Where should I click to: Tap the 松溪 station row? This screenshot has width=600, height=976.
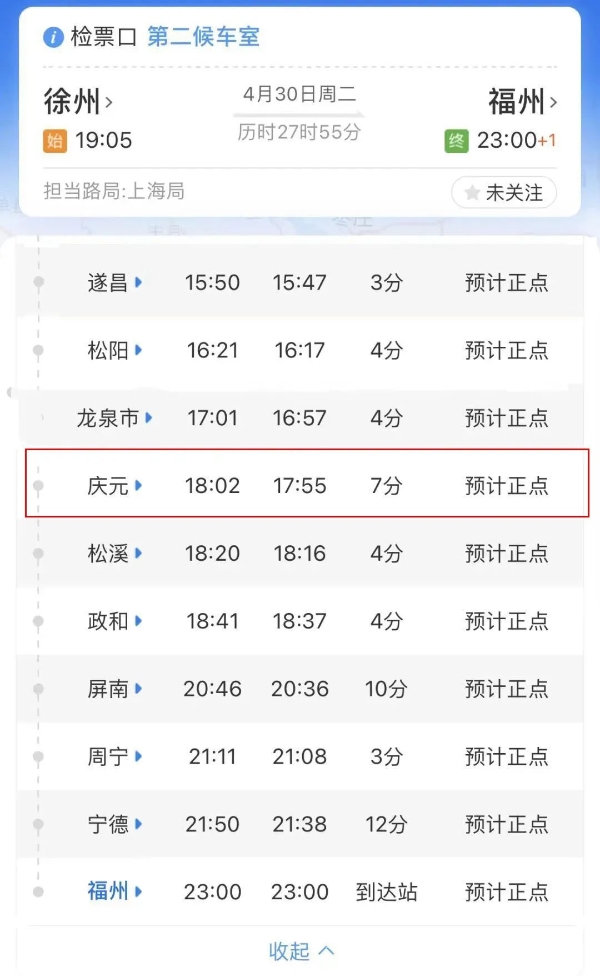tap(114, 553)
